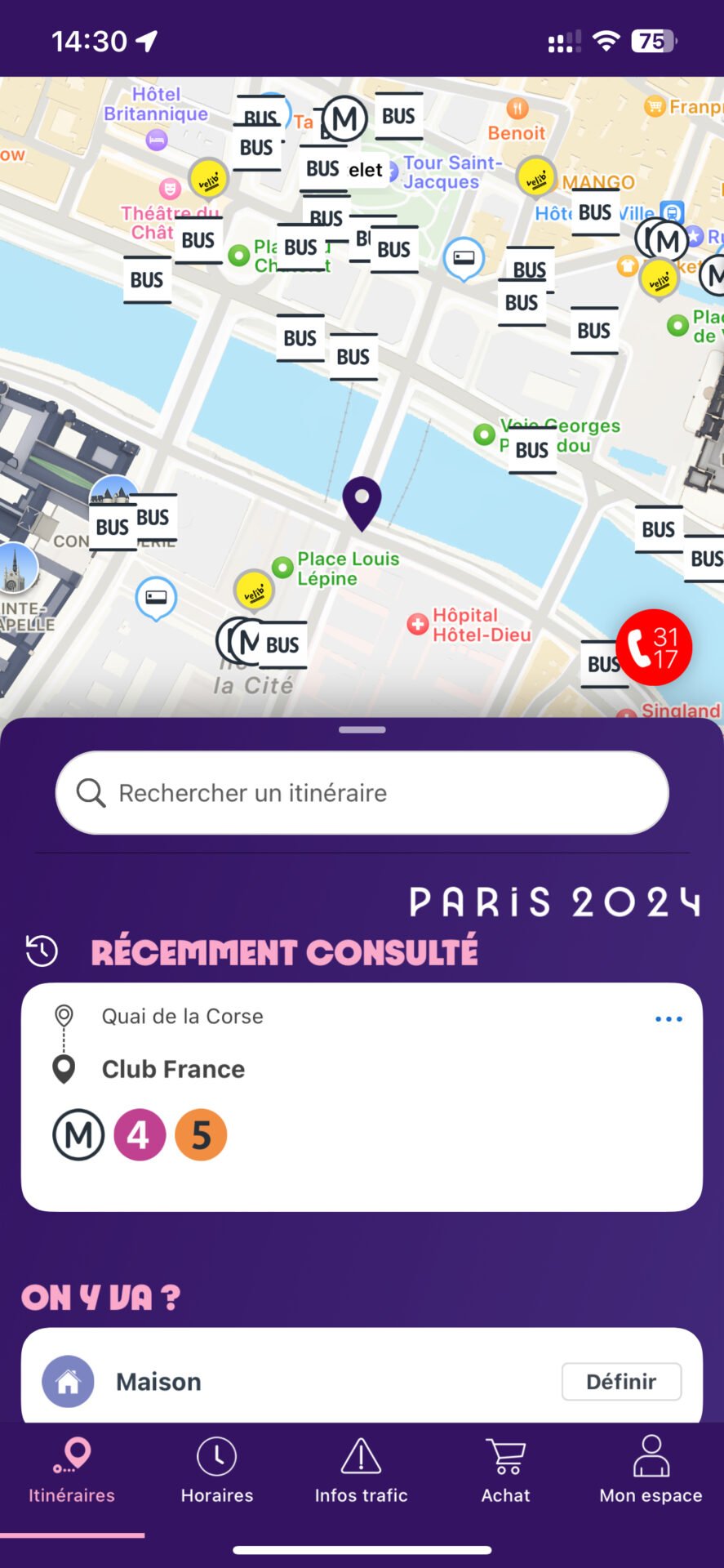
Task: Open the Maison shortcut row
Action: click(362, 1381)
